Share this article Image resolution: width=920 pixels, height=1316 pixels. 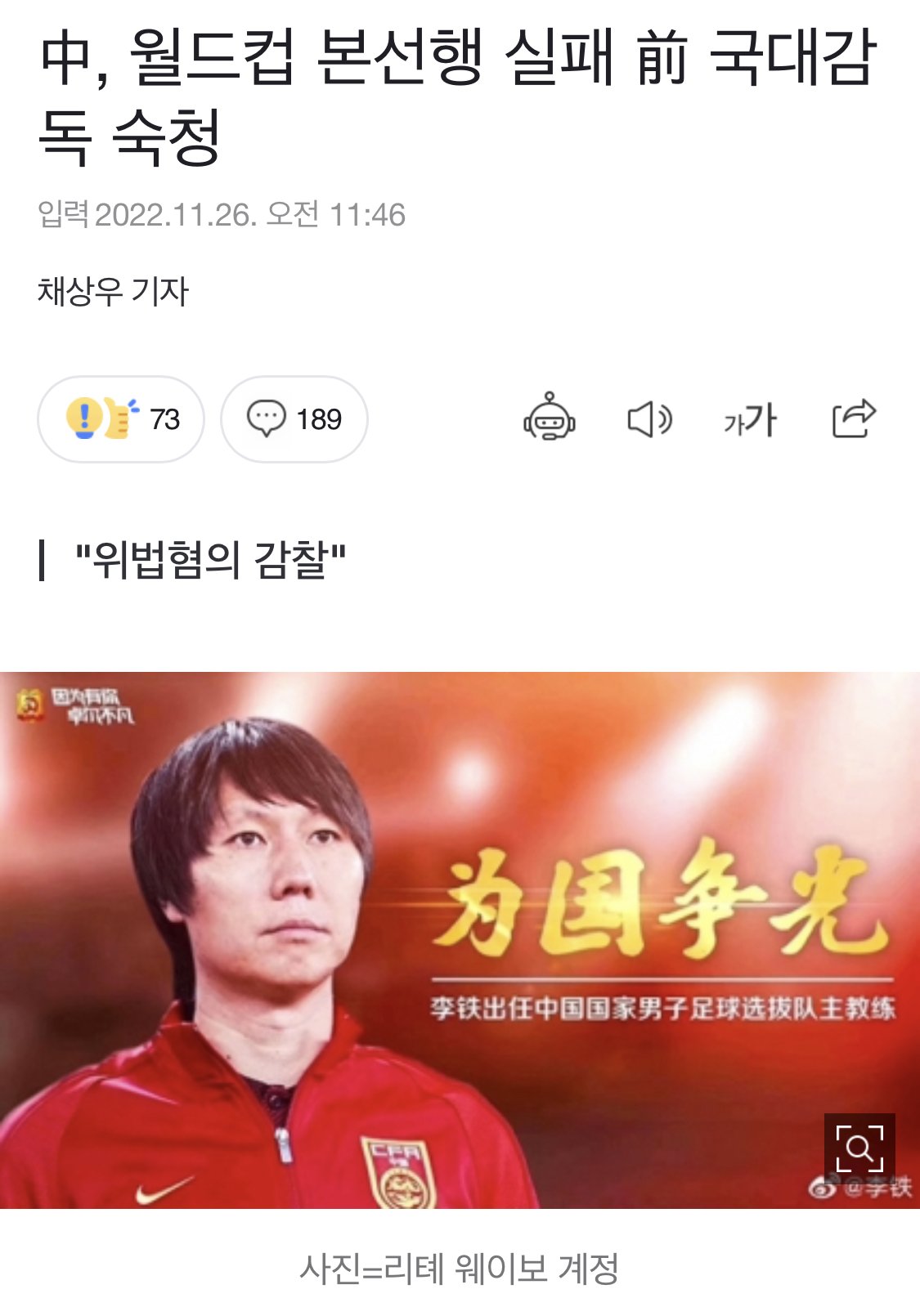click(853, 419)
